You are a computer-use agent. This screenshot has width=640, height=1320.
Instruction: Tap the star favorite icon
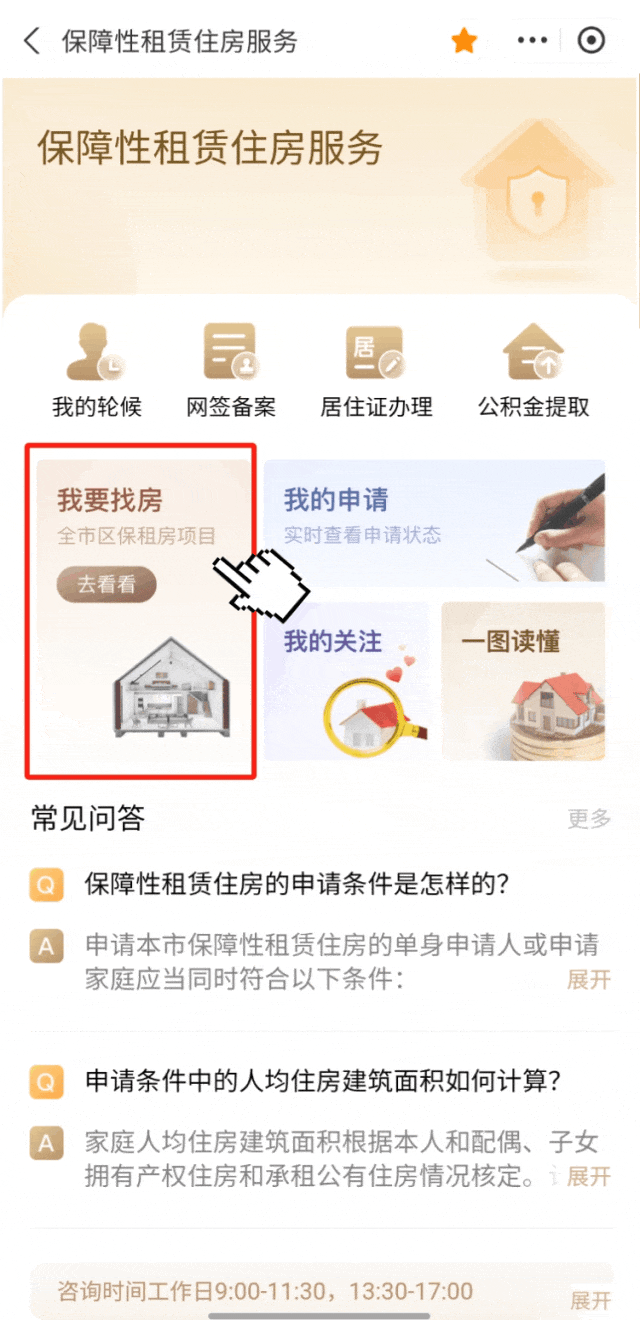(x=464, y=41)
